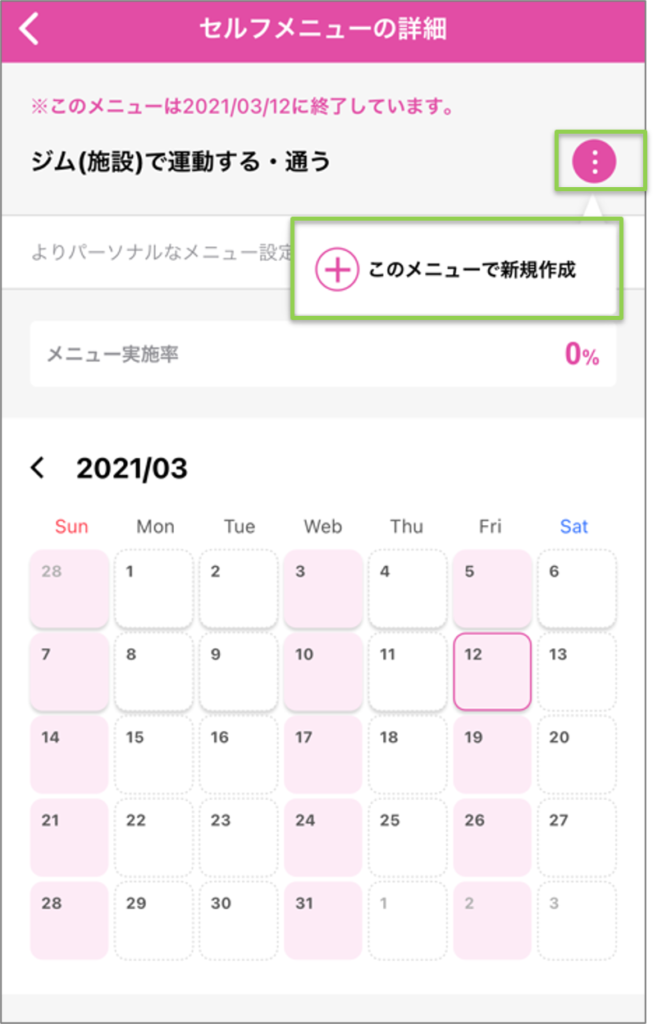Select March 15 calendar day
The image size is (653, 1024).
[x=153, y=754]
